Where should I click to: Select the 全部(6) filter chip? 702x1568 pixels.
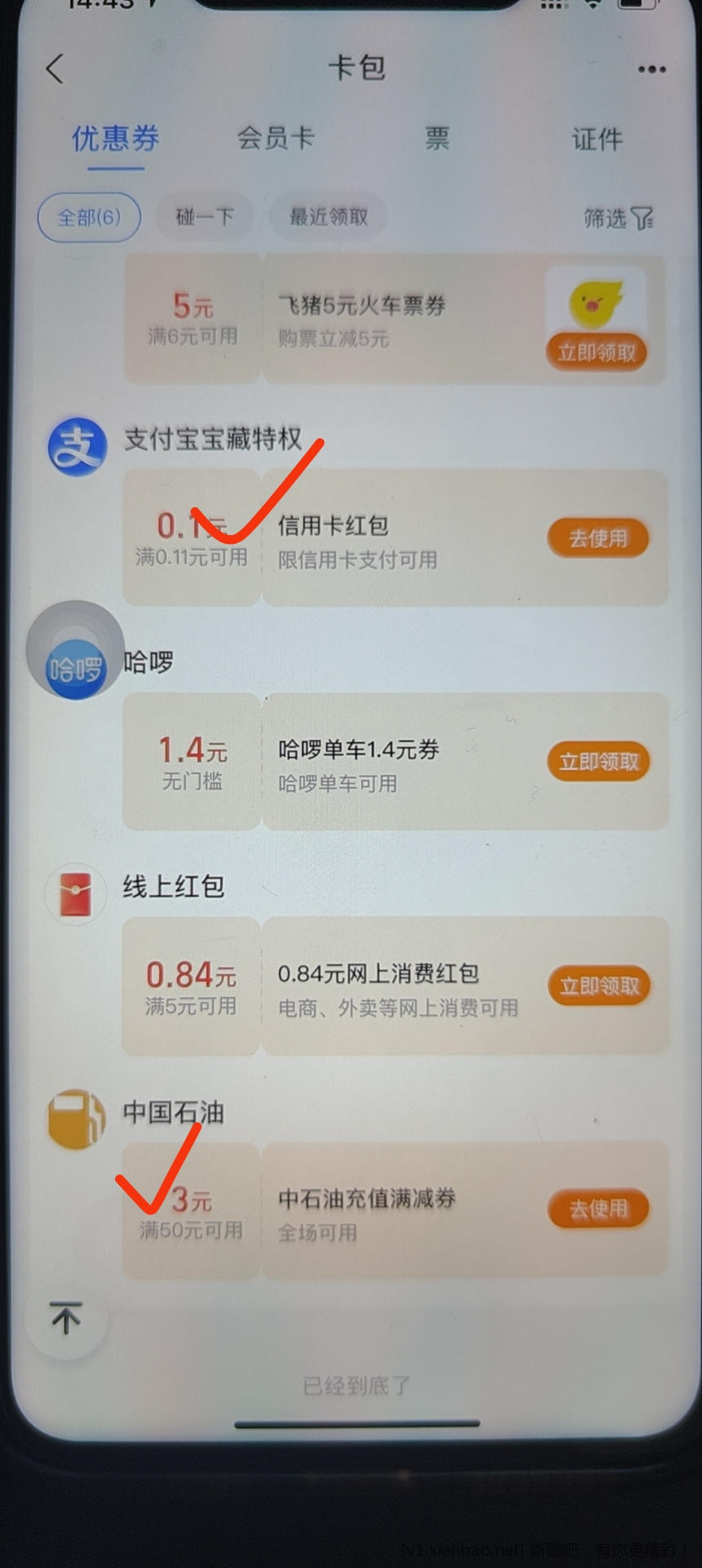coord(88,217)
